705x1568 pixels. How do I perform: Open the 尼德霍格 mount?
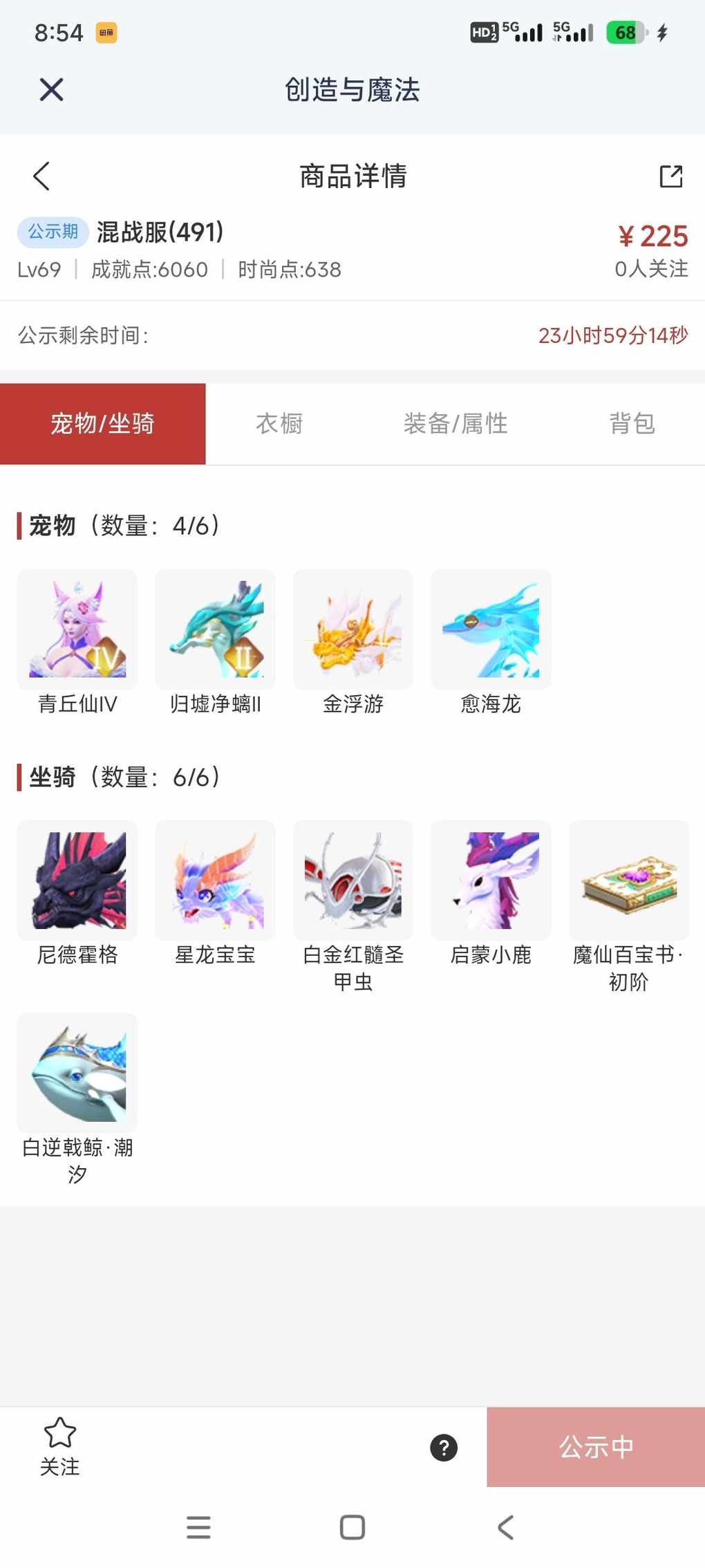click(x=77, y=880)
